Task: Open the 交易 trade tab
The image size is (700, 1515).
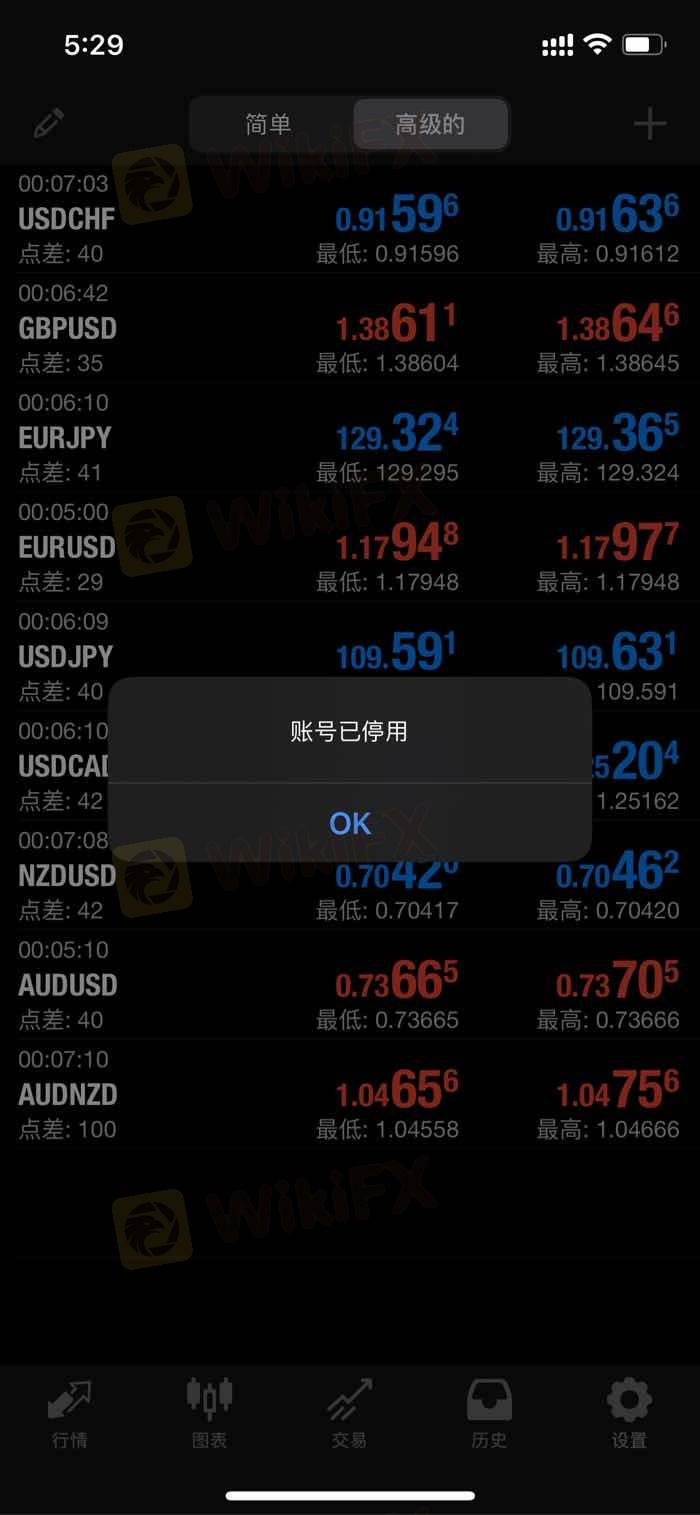Action: [350, 1413]
